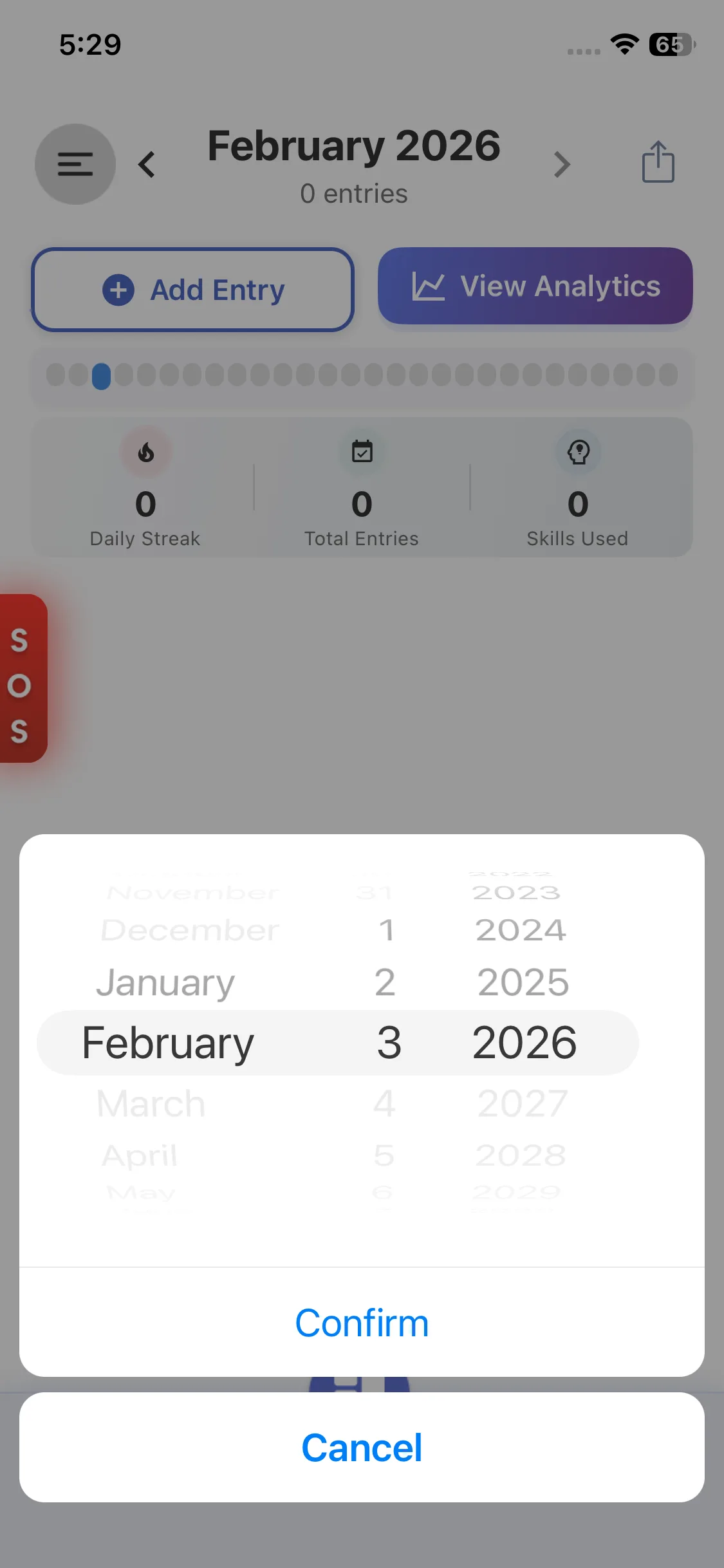Select January in the month wheel
This screenshot has width=724, height=1568.
click(x=165, y=983)
